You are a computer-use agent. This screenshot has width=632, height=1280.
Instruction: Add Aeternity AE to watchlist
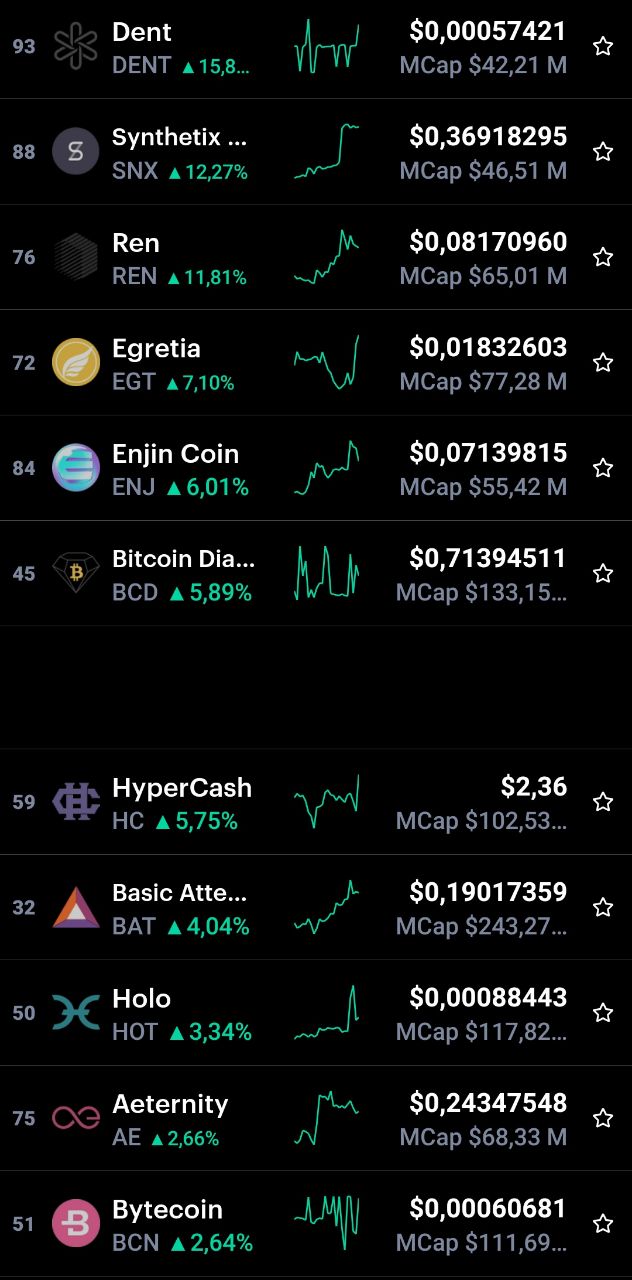(x=603, y=1119)
